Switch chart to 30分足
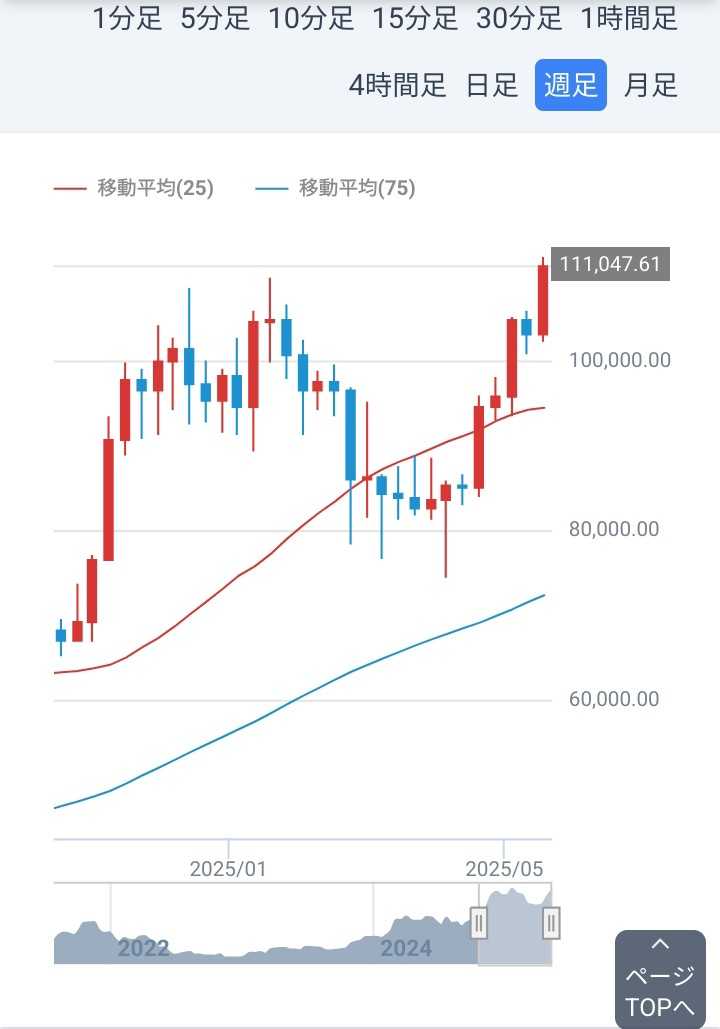The height and width of the screenshot is (1029, 720). [519, 18]
